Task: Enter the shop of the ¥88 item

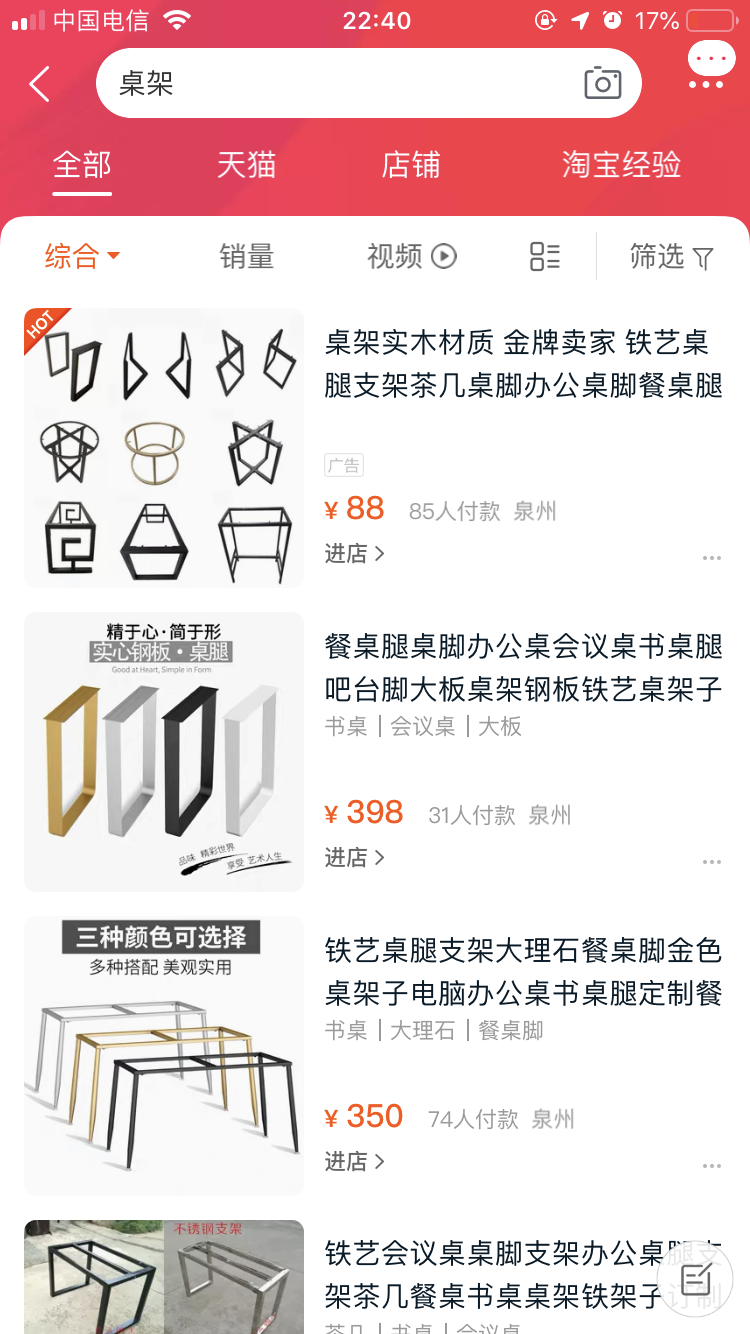Action: [354, 554]
